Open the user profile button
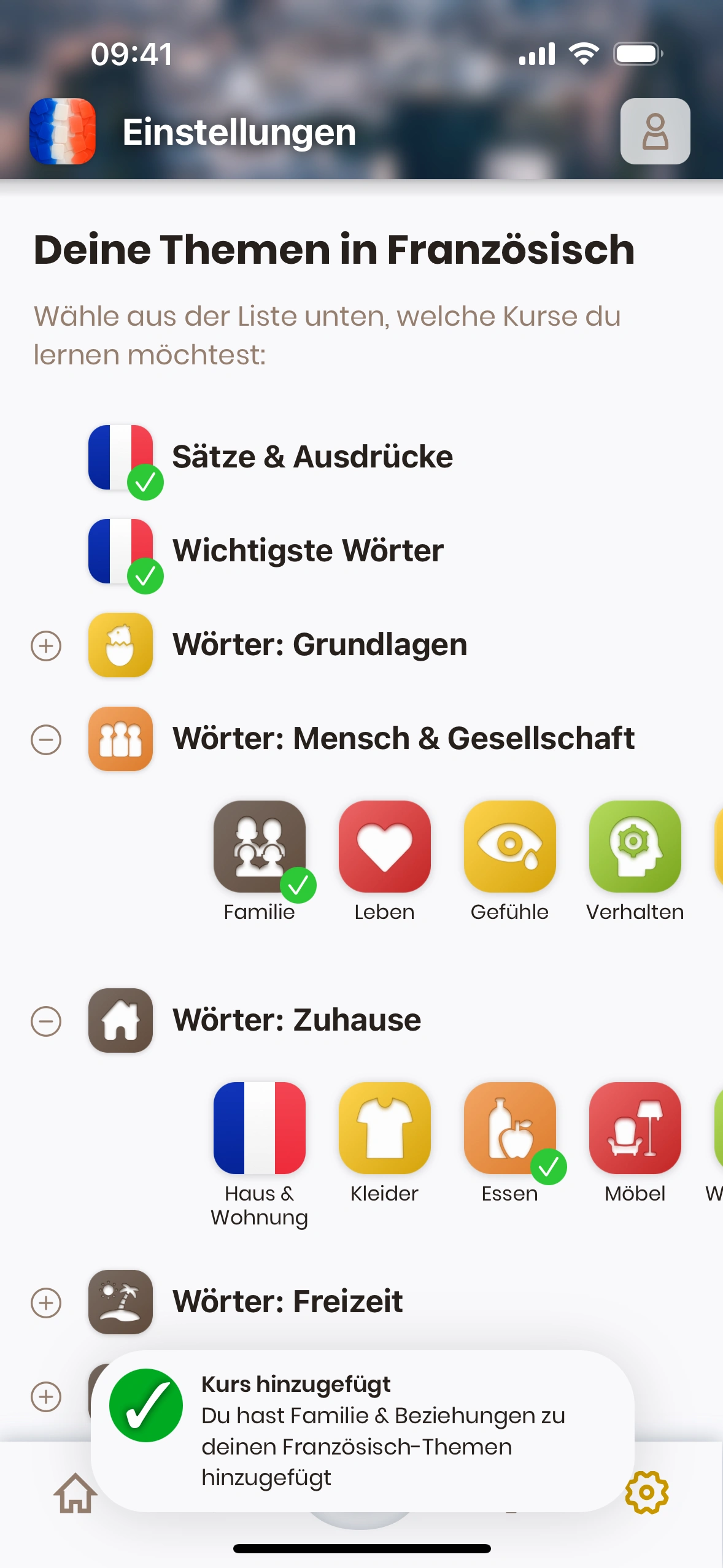The image size is (723, 1568). [655, 131]
